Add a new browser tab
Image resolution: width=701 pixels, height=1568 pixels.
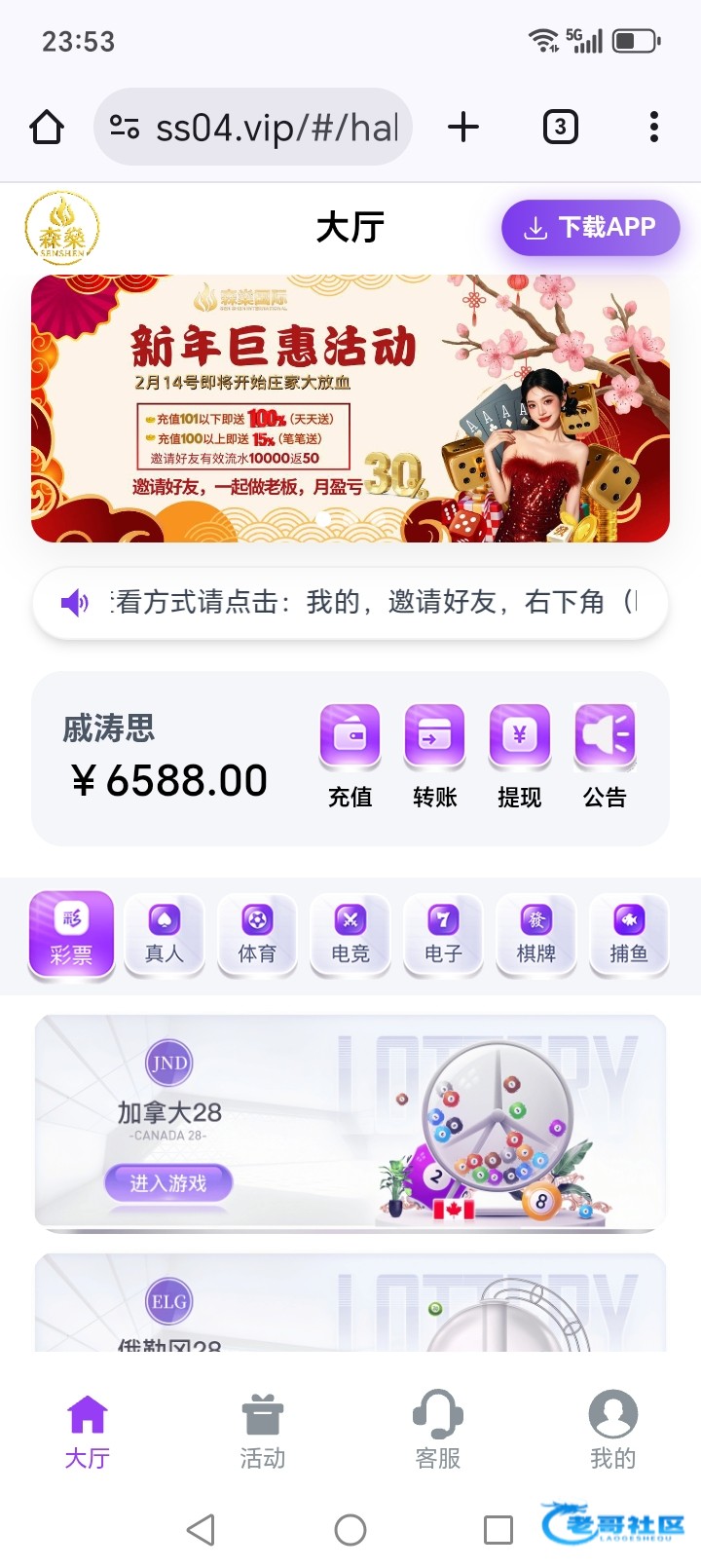(463, 127)
